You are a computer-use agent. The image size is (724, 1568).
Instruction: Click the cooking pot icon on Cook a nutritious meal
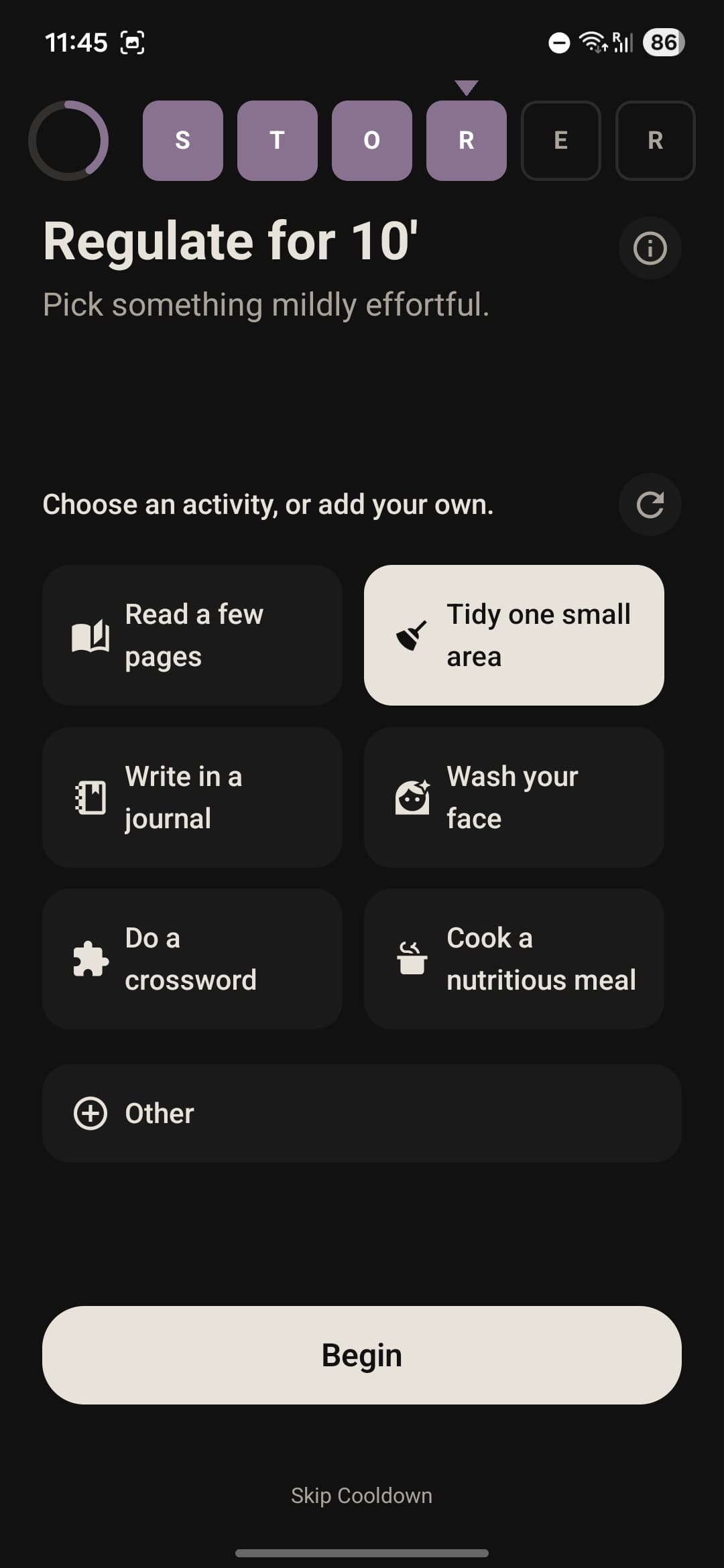(x=413, y=959)
